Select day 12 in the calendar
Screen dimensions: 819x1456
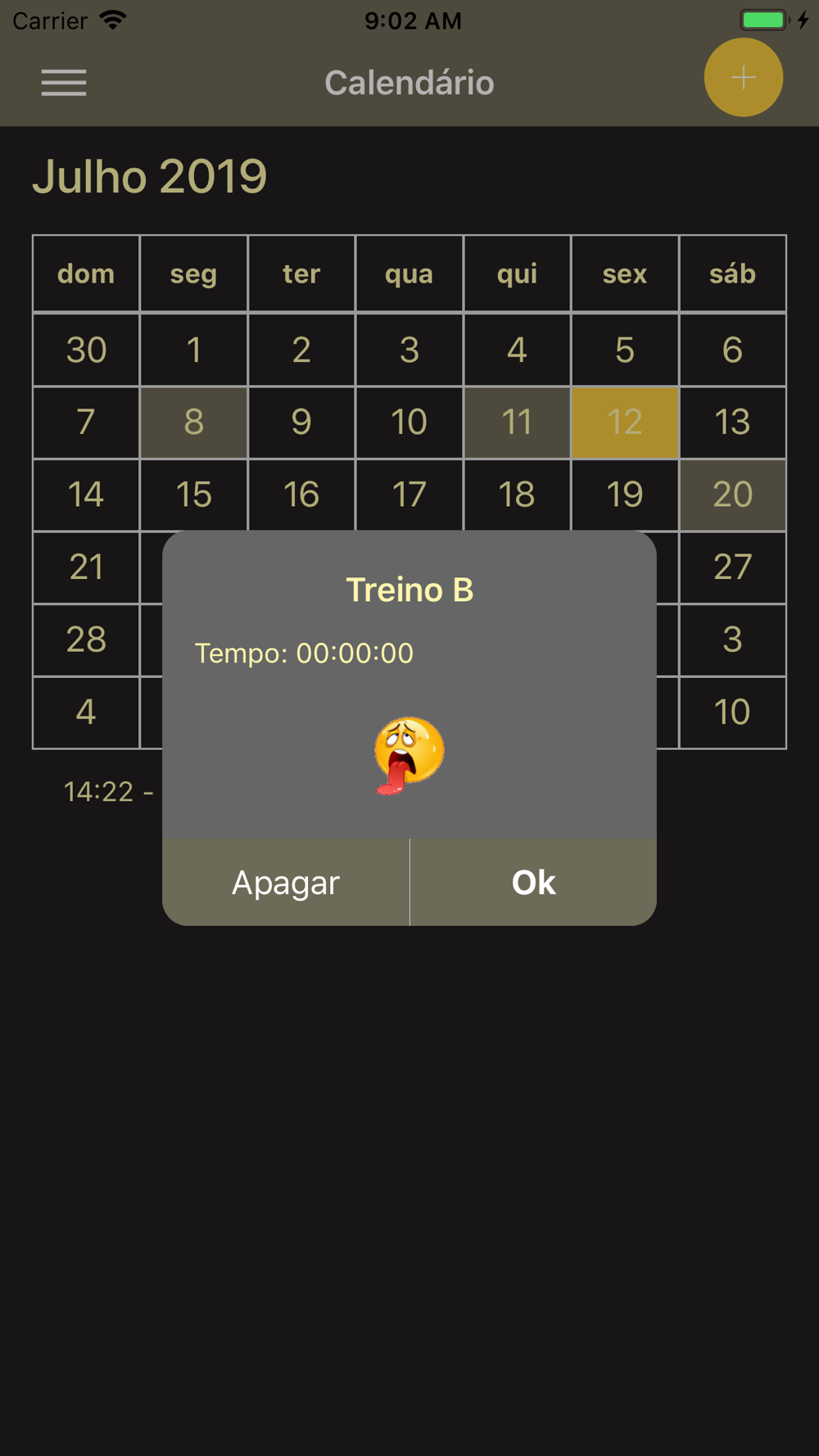coord(625,423)
